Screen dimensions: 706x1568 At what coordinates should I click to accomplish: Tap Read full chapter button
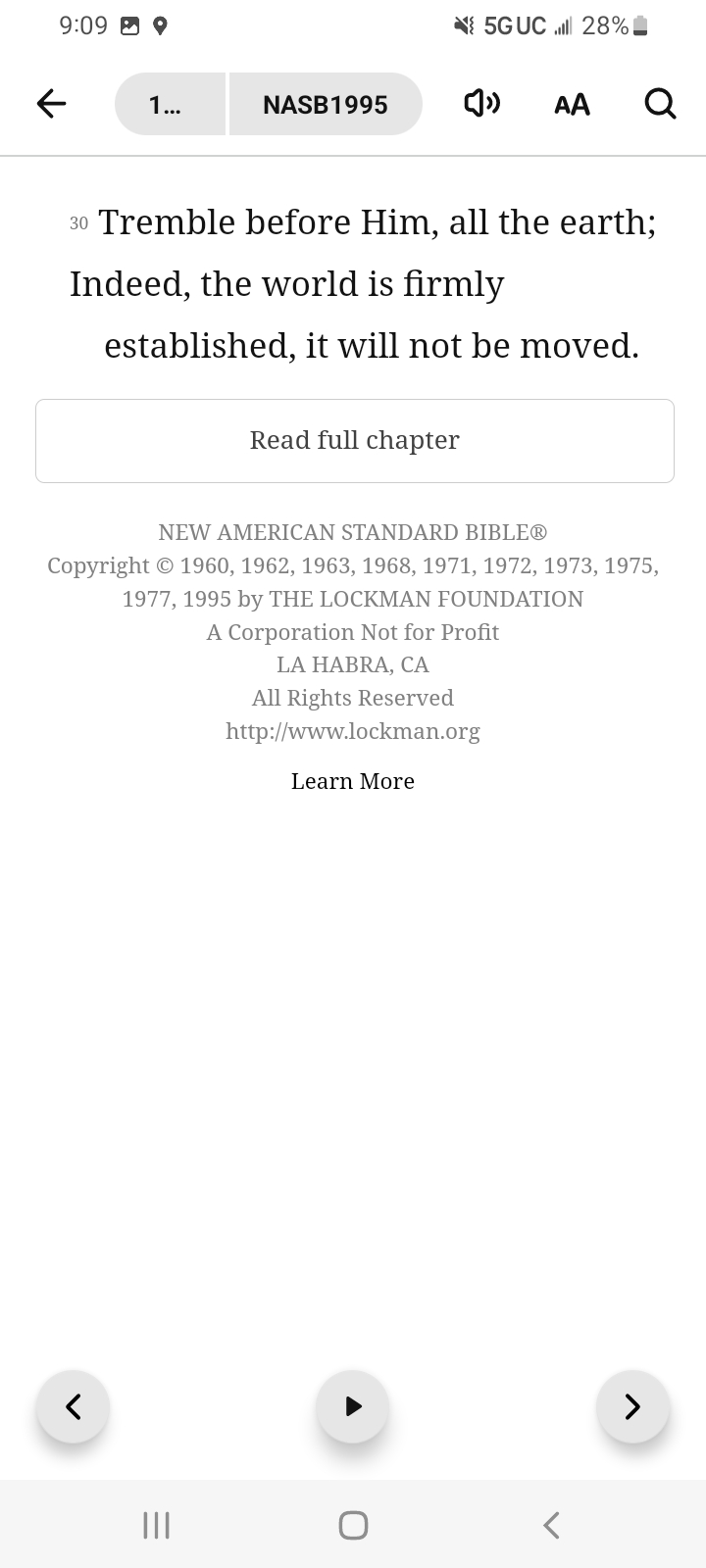(x=355, y=441)
